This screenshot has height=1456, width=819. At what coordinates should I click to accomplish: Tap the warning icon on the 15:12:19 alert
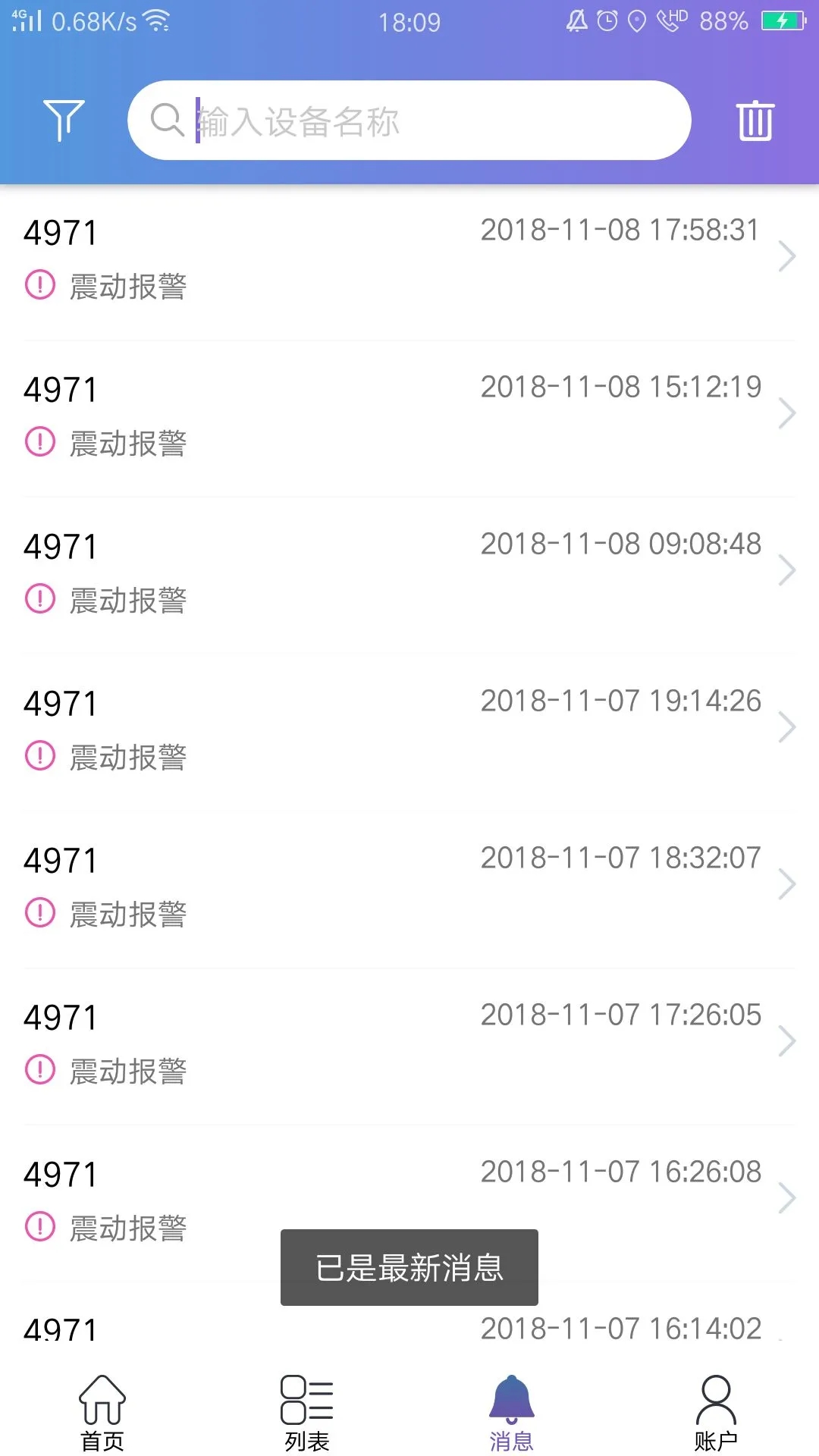[39, 443]
